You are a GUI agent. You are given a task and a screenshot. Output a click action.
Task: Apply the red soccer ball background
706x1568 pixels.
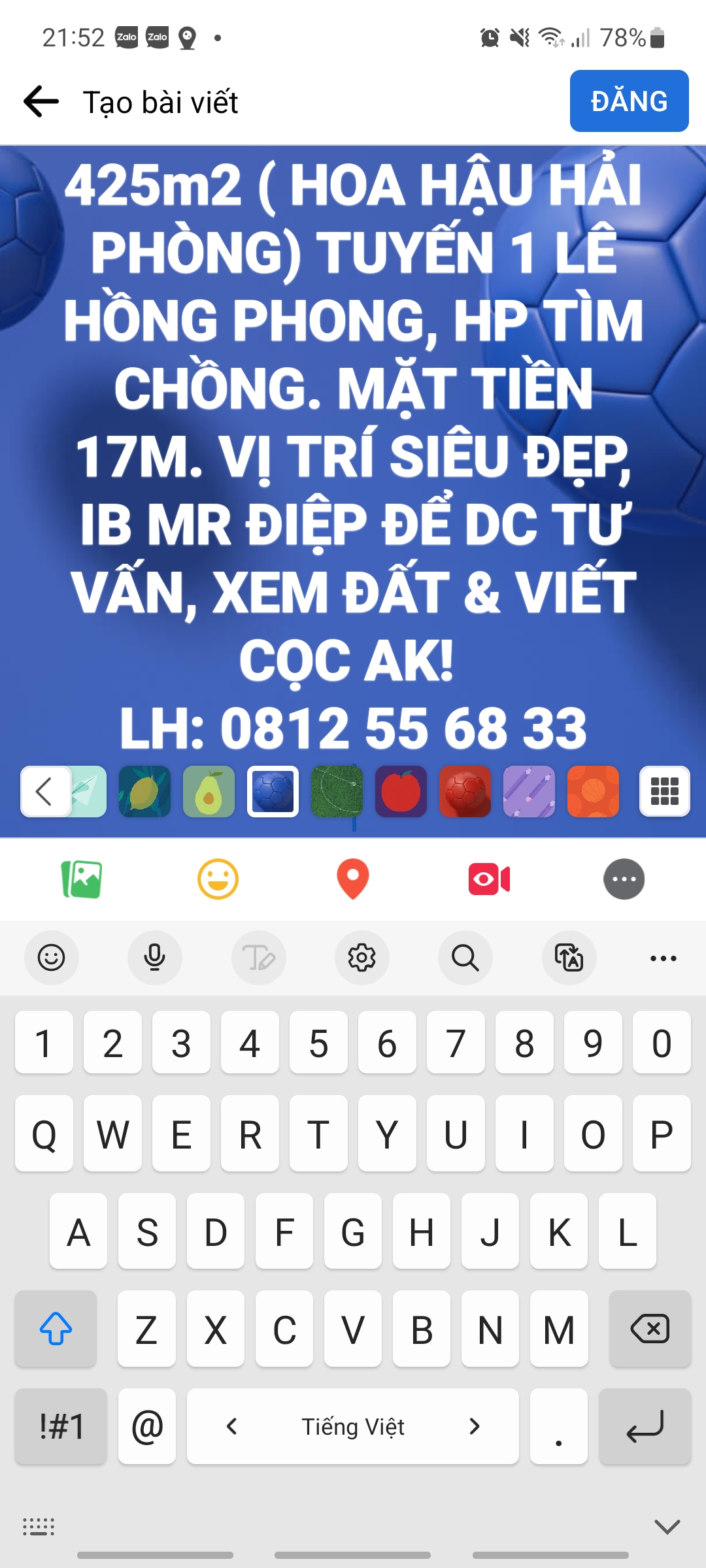pos(465,791)
